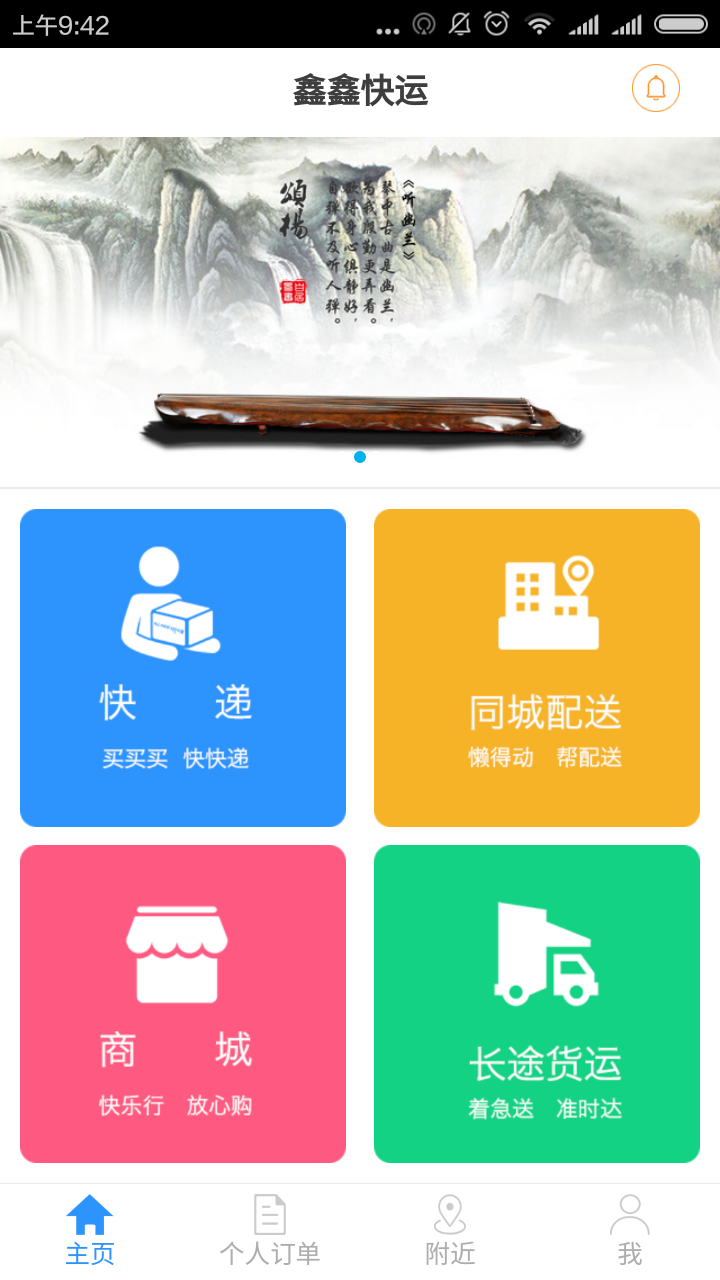720x1280 pixels.
Task: Tap the document icon above 个人订单
Action: (269, 1212)
